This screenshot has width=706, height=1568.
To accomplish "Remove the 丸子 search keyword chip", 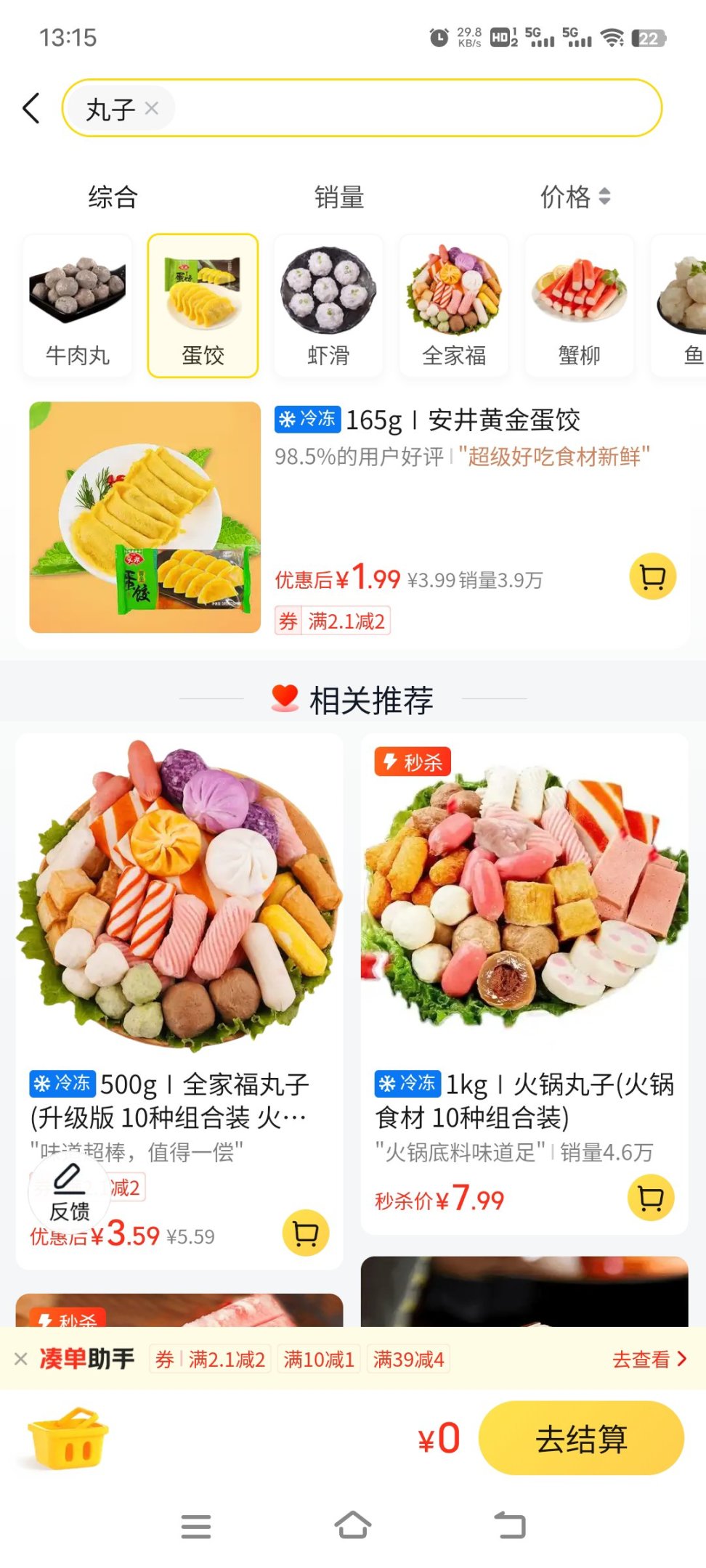I will coord(152,109).
